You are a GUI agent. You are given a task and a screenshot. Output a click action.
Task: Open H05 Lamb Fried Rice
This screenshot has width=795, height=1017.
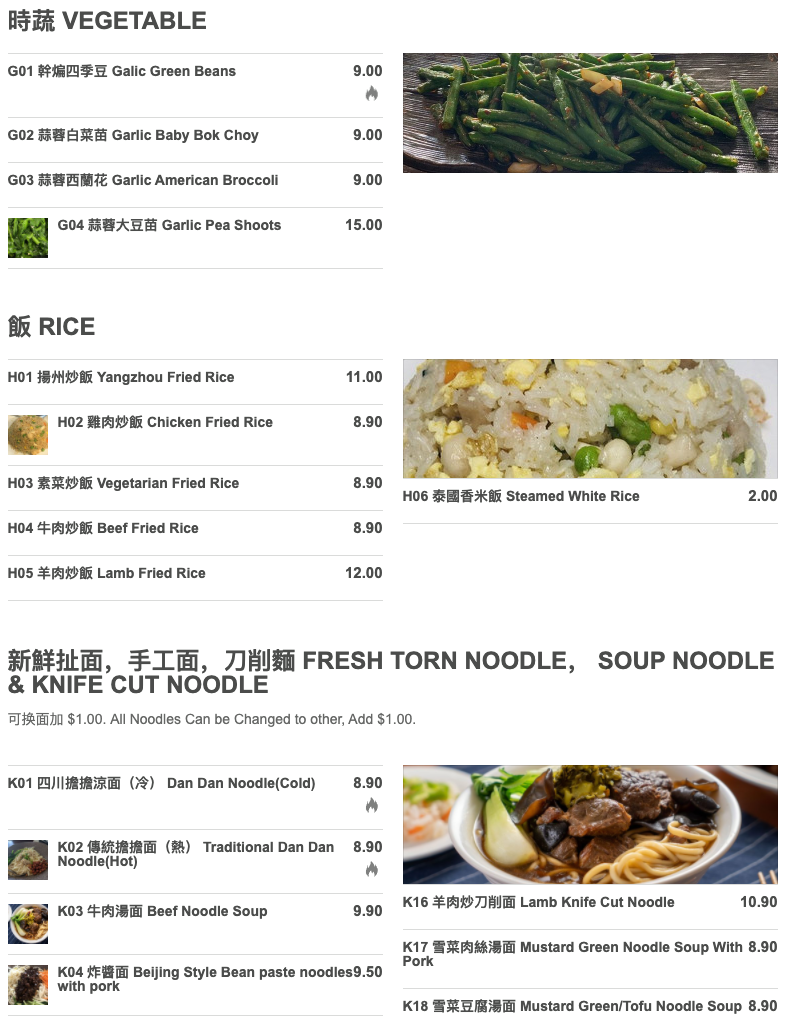click(107, 574)
